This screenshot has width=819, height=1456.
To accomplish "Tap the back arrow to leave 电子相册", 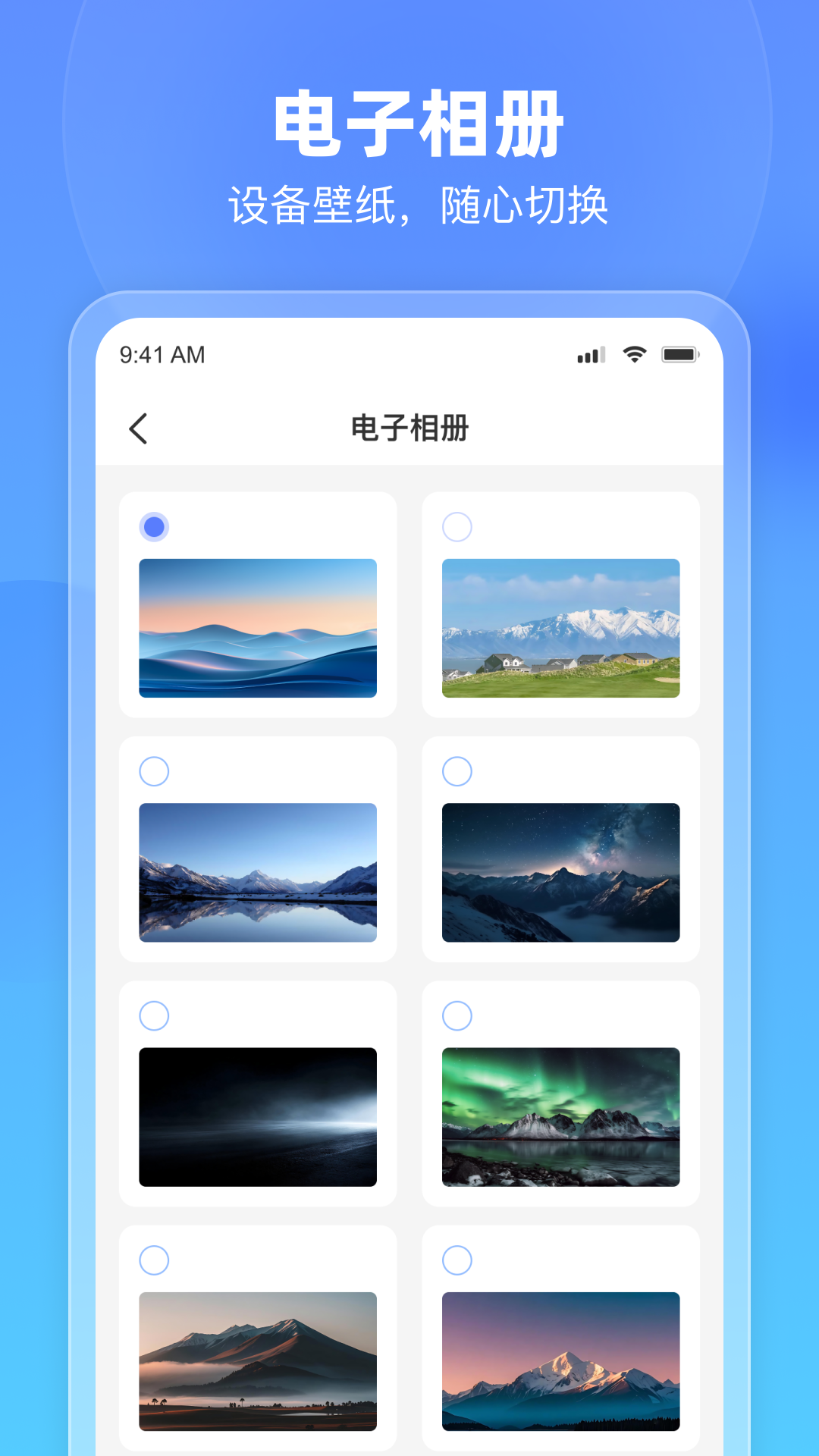I will (x=139, y=428).
